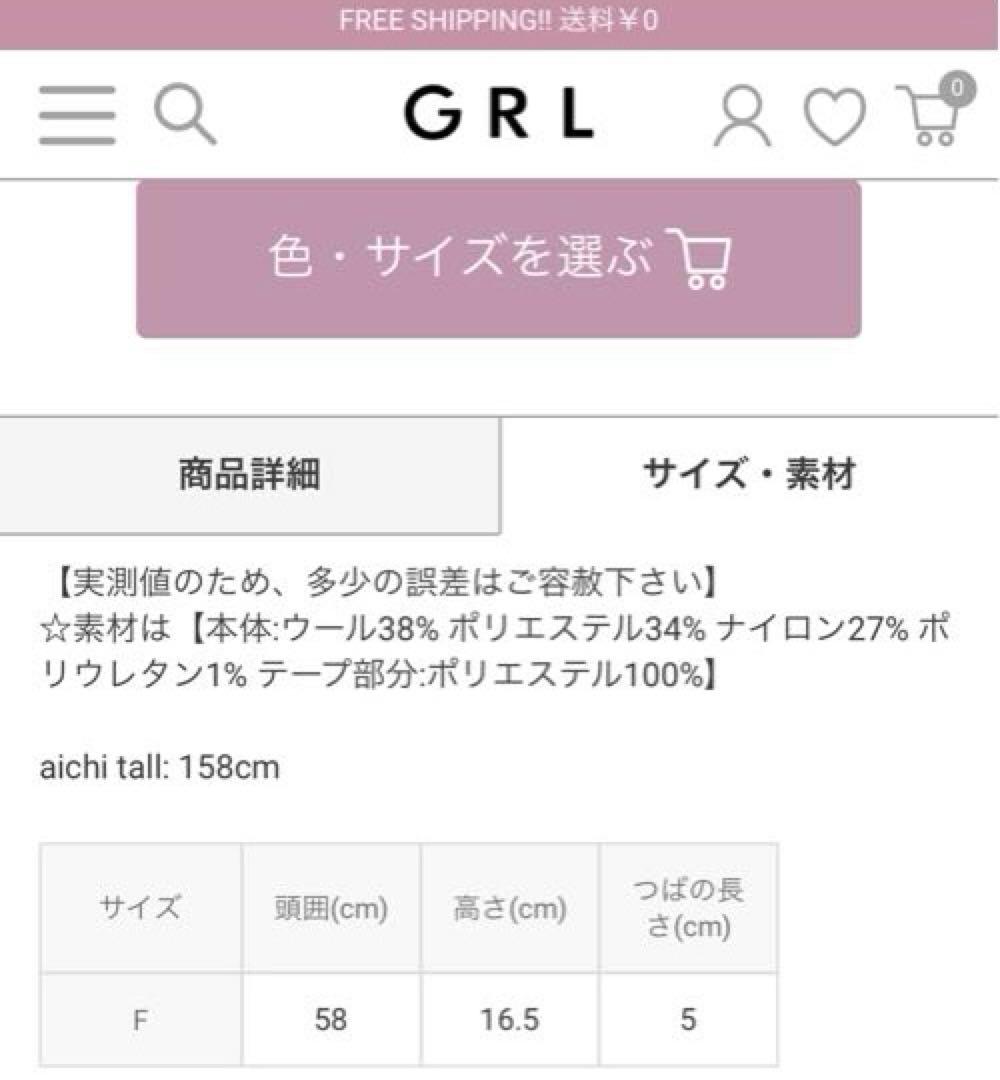The image size is (1000, 1080).
Task: Tap the GRL logo to go home
Action: 498,113
